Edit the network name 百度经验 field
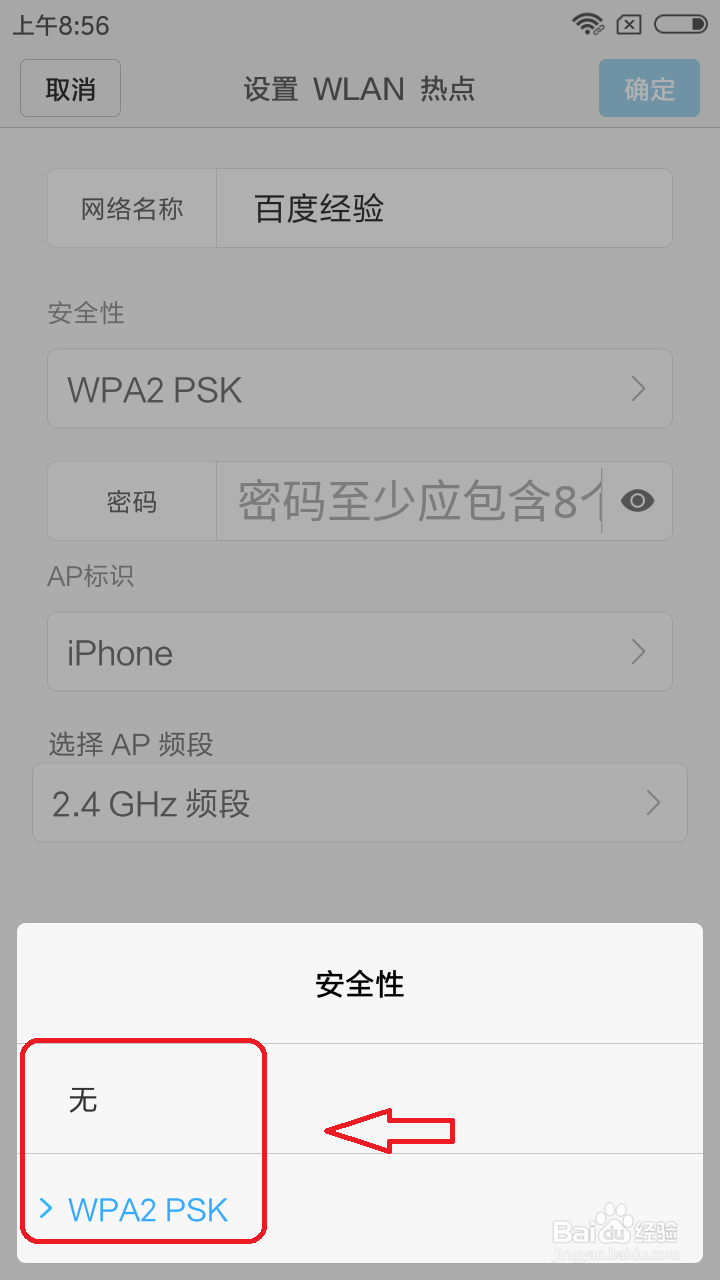The height and width of the screenshot is (1280, 720). (x=445, y=208)
